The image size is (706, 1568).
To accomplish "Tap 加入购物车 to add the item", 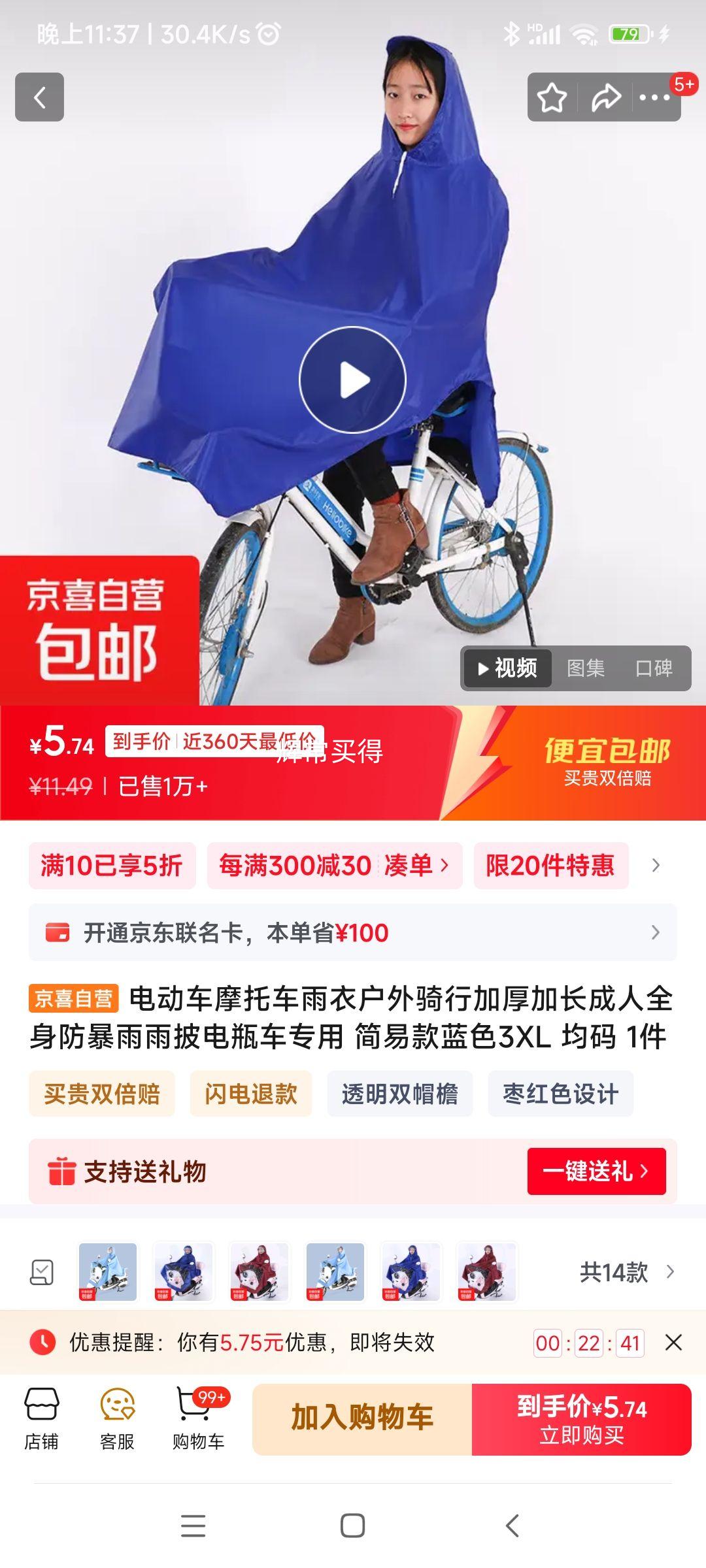I will tap(362, 1419).
